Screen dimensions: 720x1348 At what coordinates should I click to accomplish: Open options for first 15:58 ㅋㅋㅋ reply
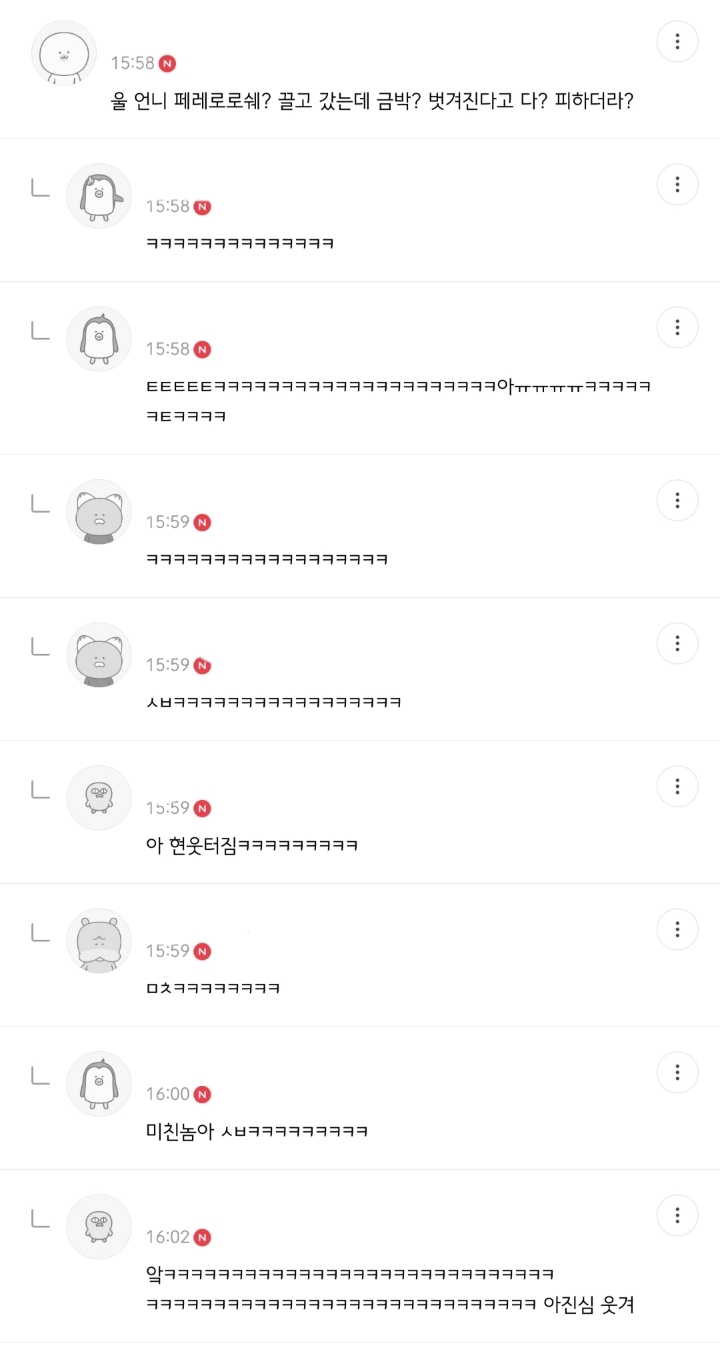pyautogui.click(x=677, y=184)
